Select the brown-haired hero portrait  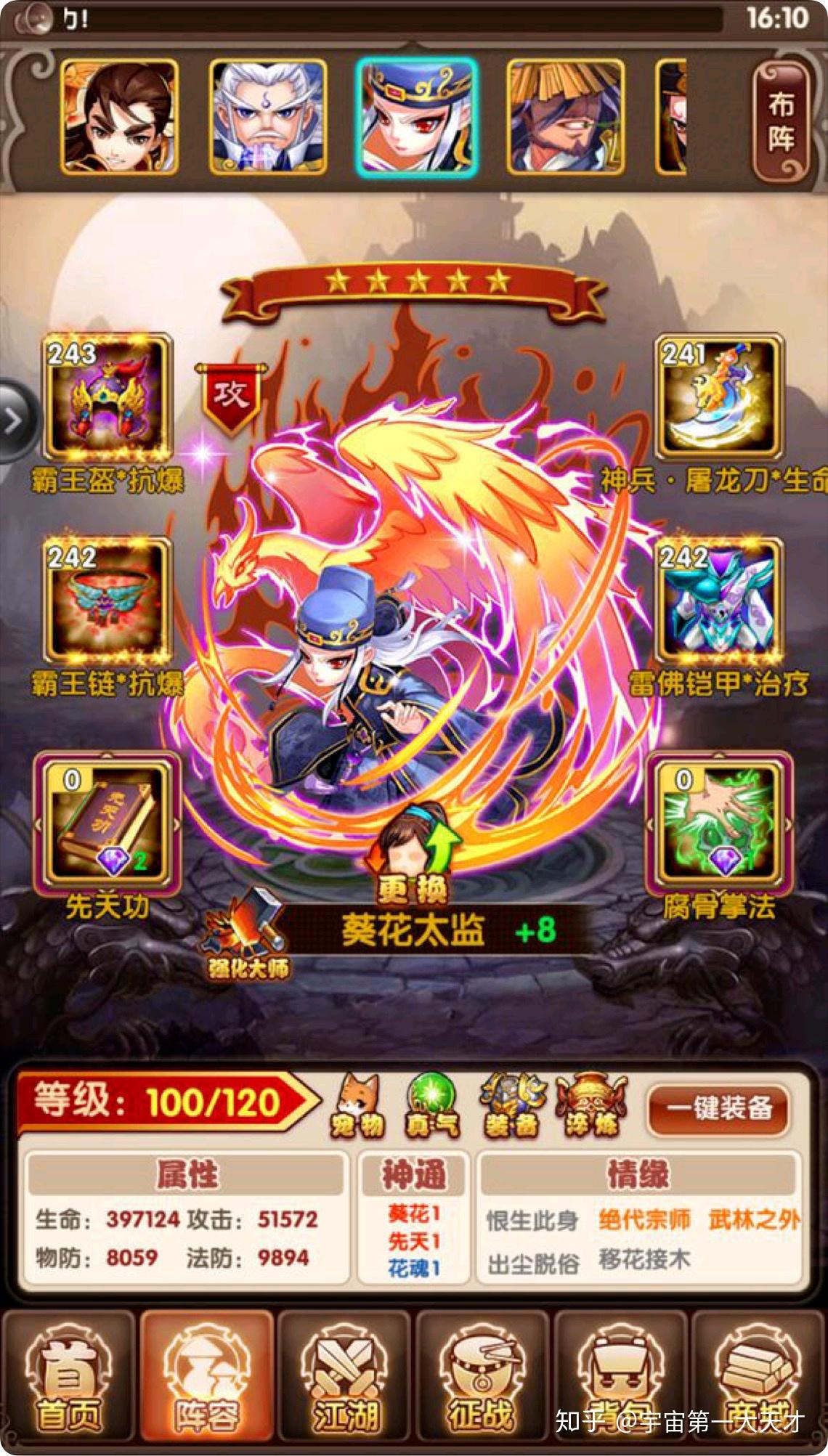[119, 118]
